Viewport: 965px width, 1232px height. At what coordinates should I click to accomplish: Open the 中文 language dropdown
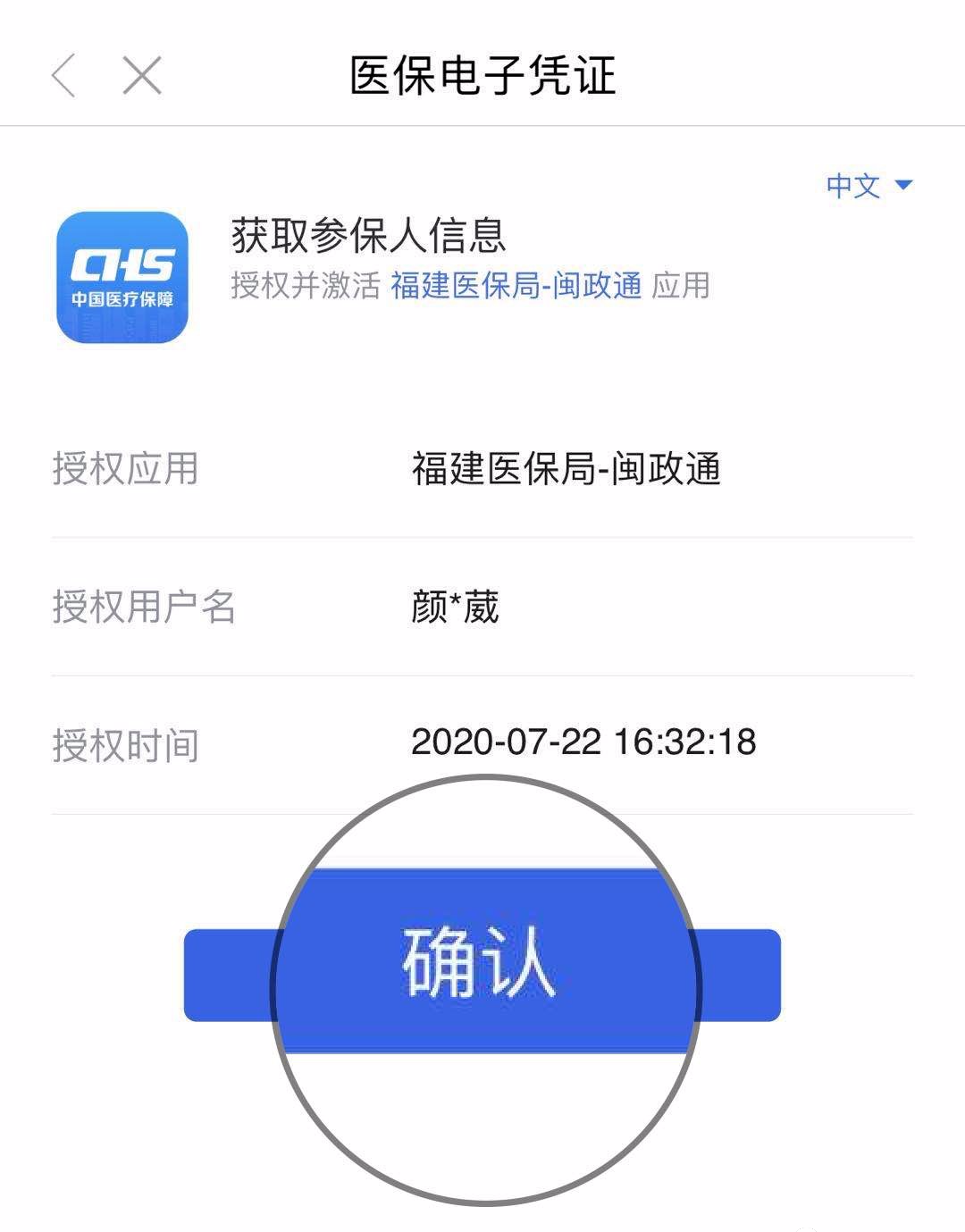click(868, 186)
